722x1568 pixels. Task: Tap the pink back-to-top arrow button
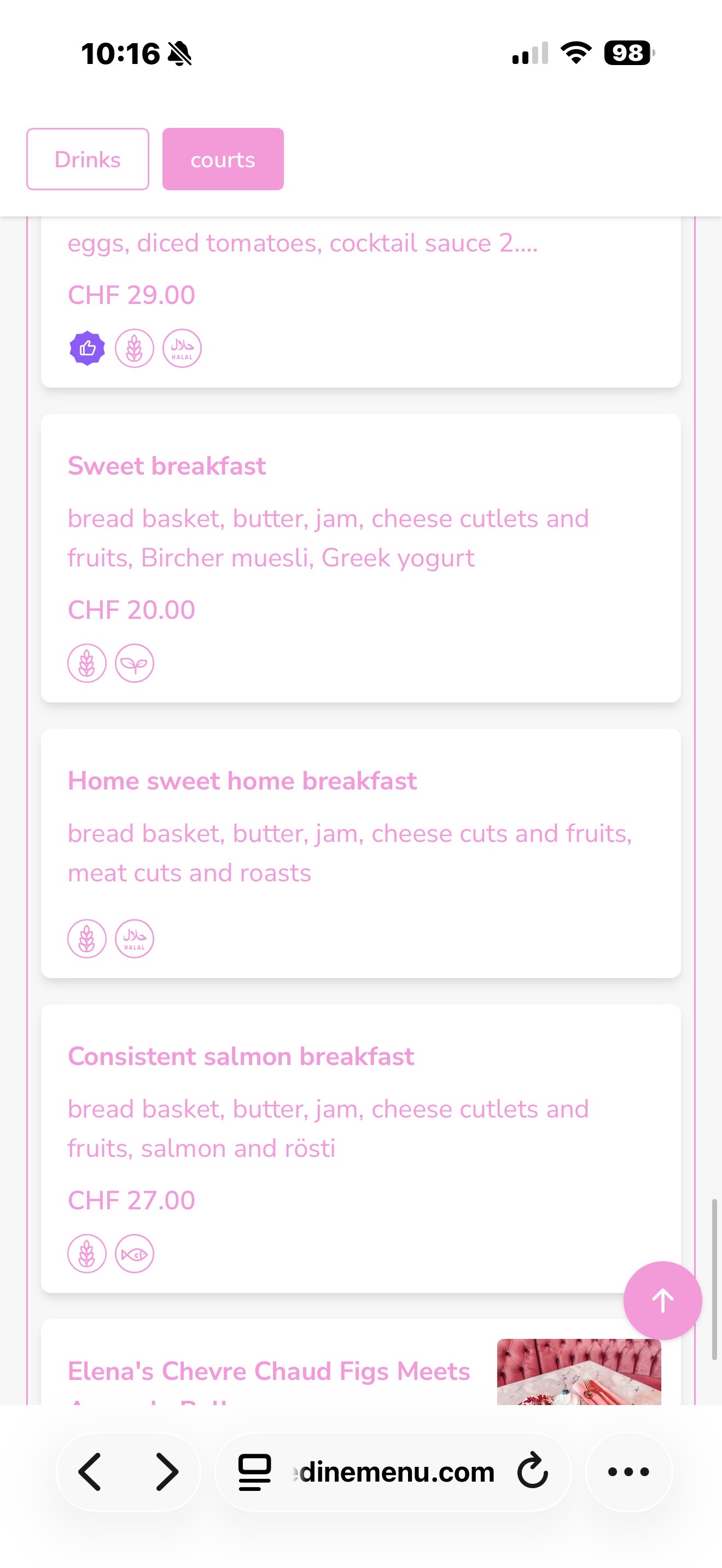662,1300
